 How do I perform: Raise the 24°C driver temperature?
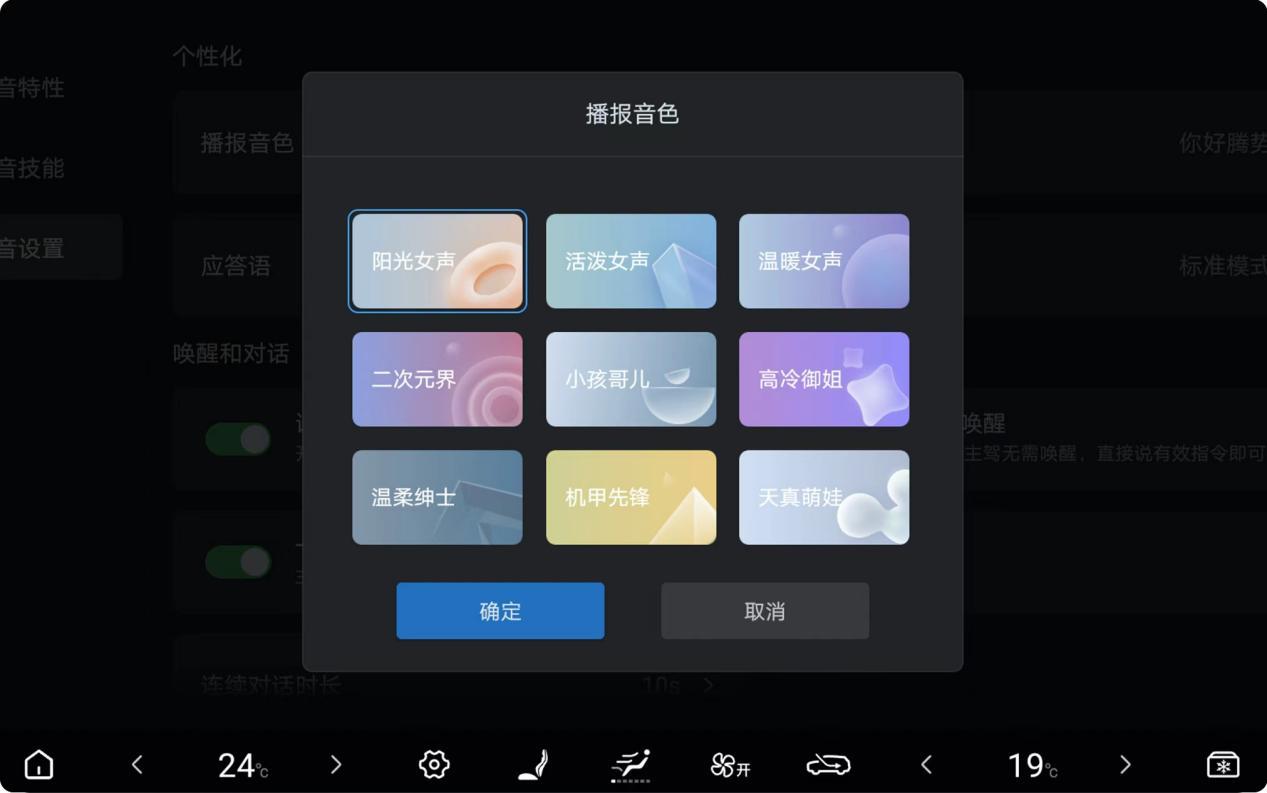pyautogui.click(x=336, y=765)
